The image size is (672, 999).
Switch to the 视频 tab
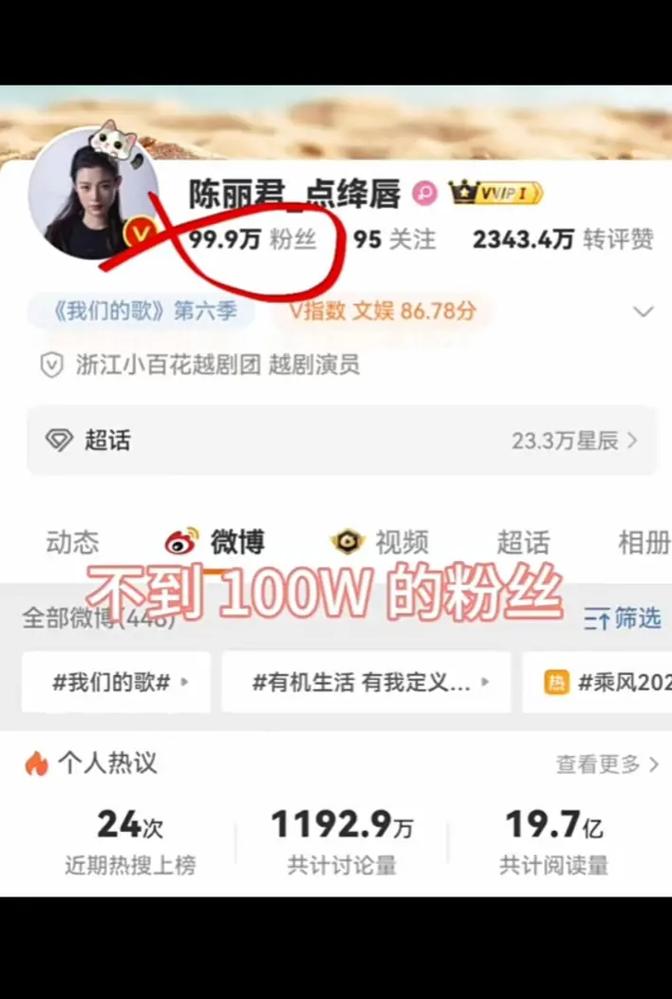[x=382, y=542]
